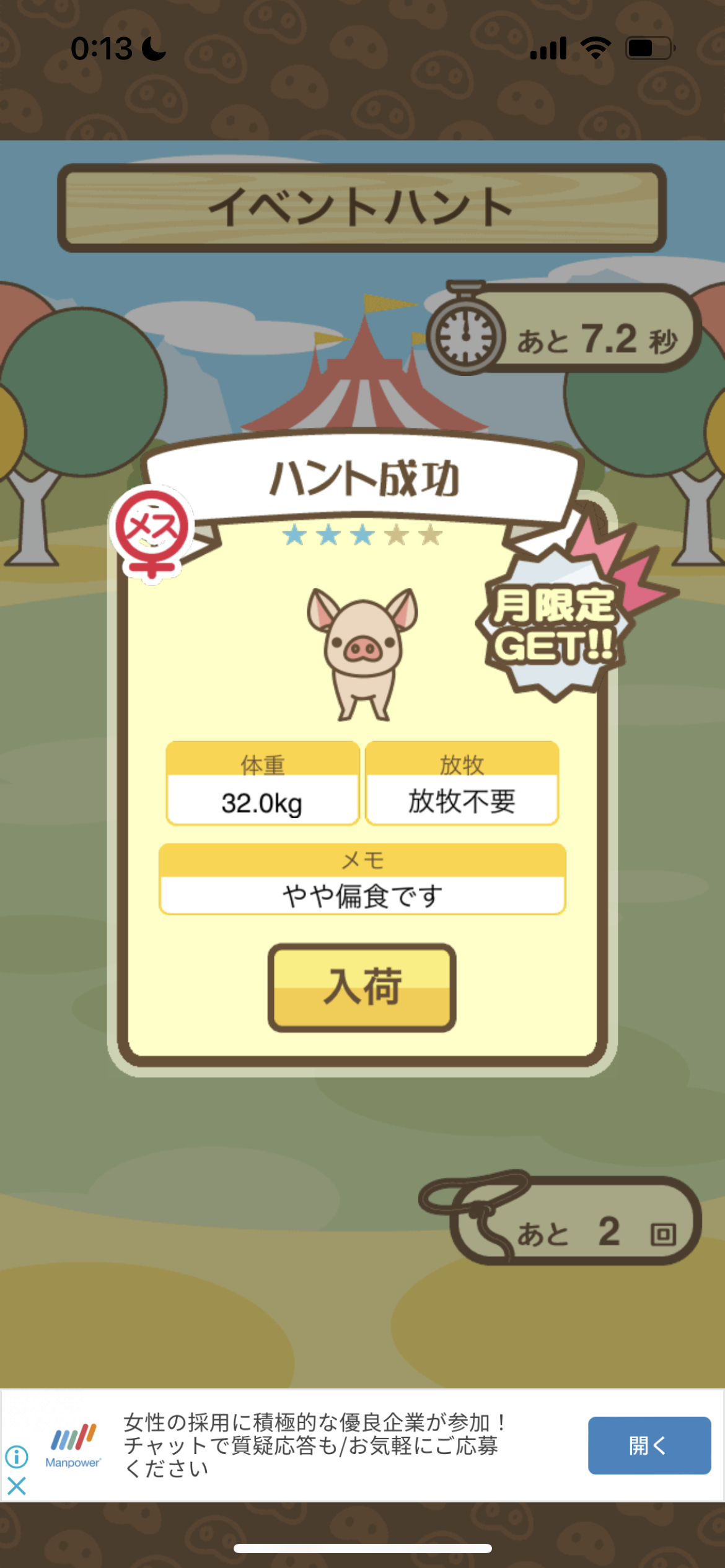The image size is (725, 1568).
Task: Close the ad banner
Action: (17, 1486)
